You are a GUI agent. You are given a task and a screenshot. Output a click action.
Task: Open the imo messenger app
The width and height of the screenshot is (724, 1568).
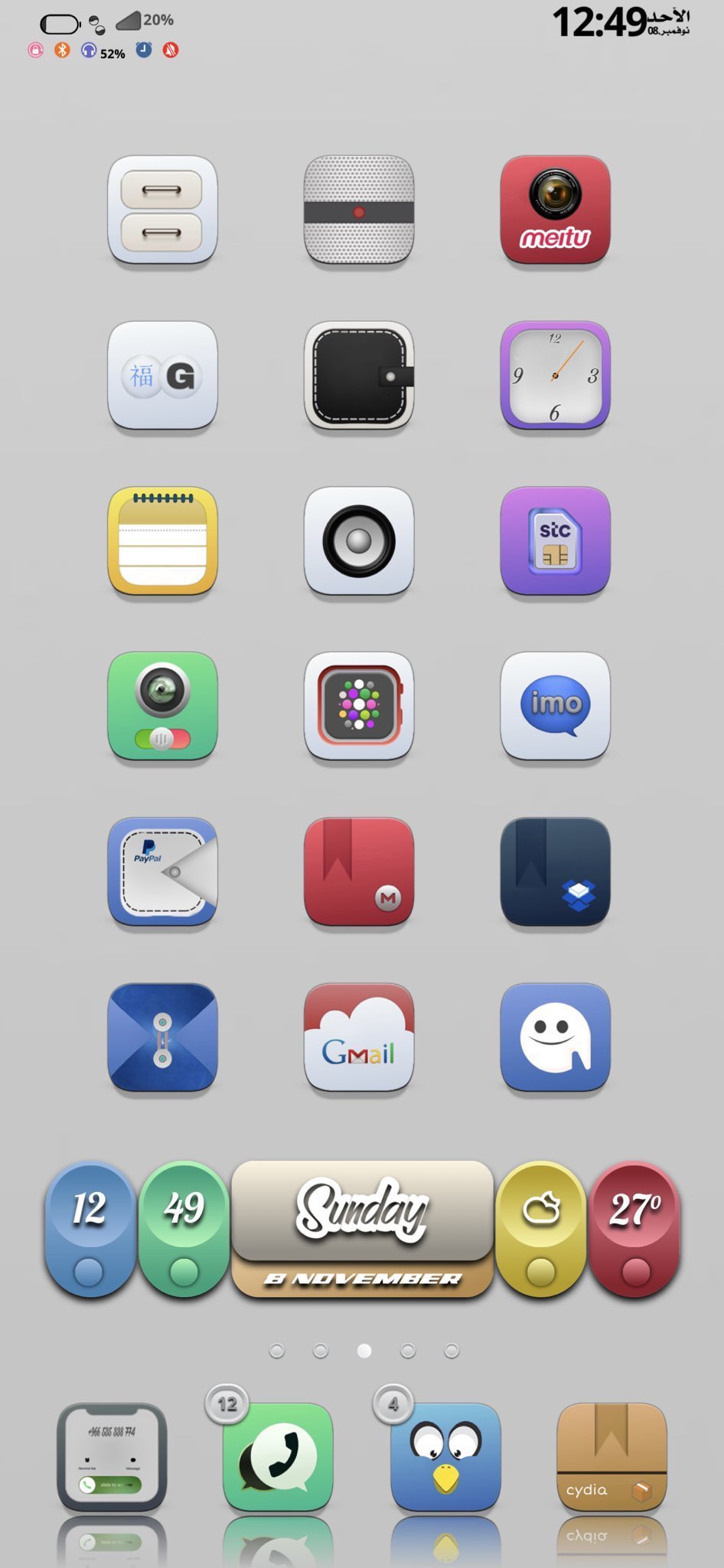[x=555, y=706]
